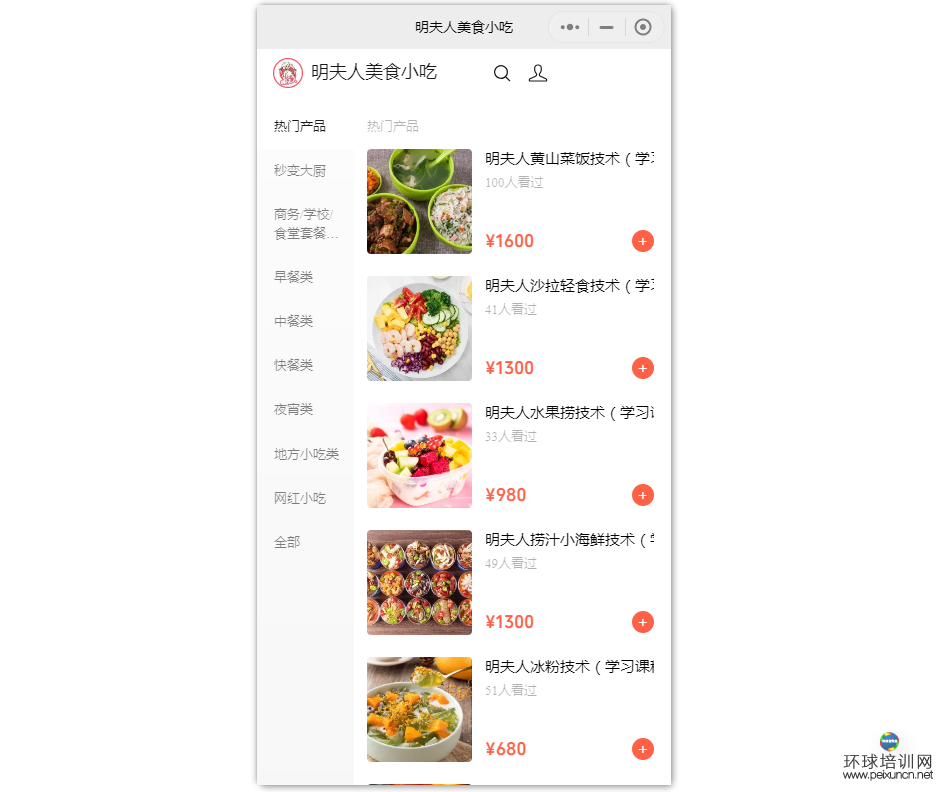The width and height of the screenshot is (943, 792).
Task: Open the user profile icon
Action: (x=537, y=73)
